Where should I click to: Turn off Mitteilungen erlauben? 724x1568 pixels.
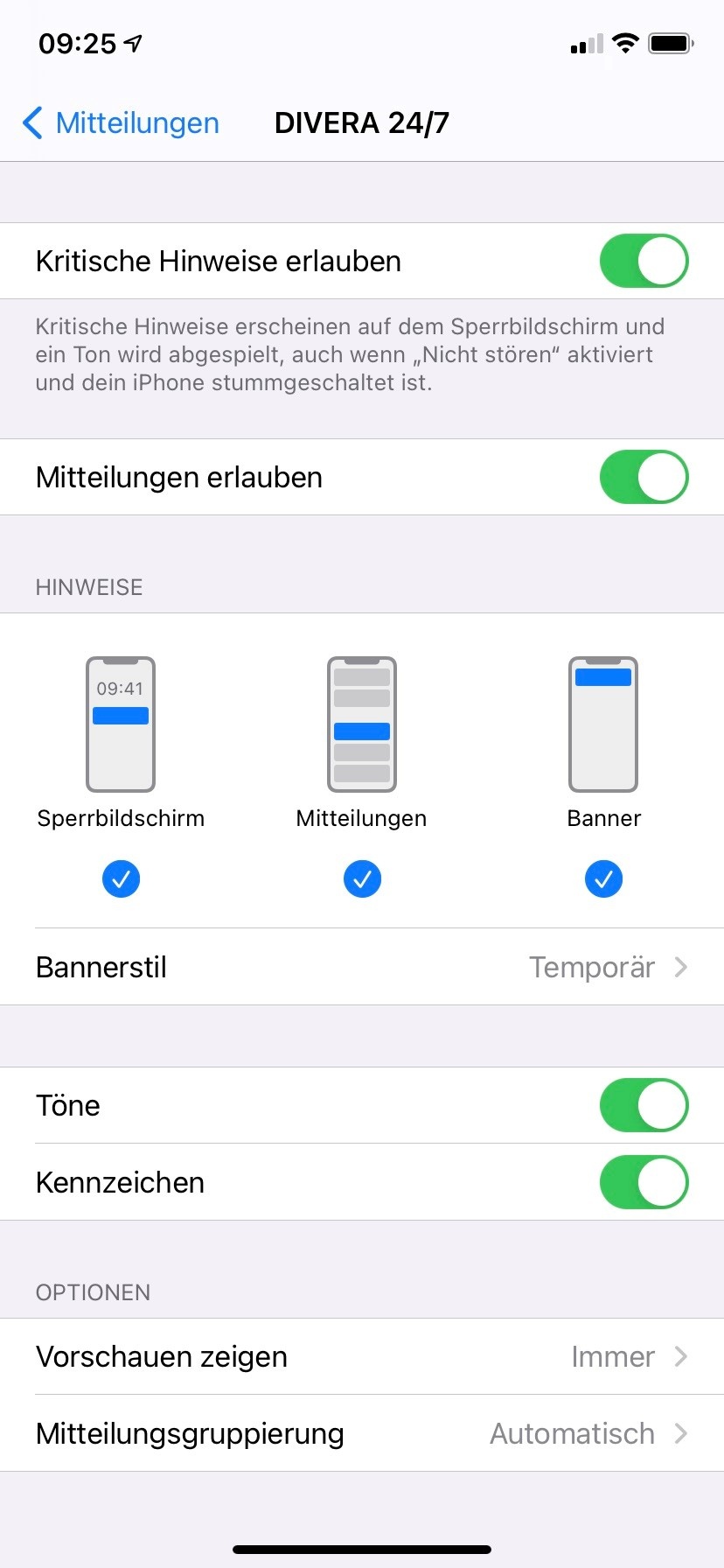tap(644, 477)
